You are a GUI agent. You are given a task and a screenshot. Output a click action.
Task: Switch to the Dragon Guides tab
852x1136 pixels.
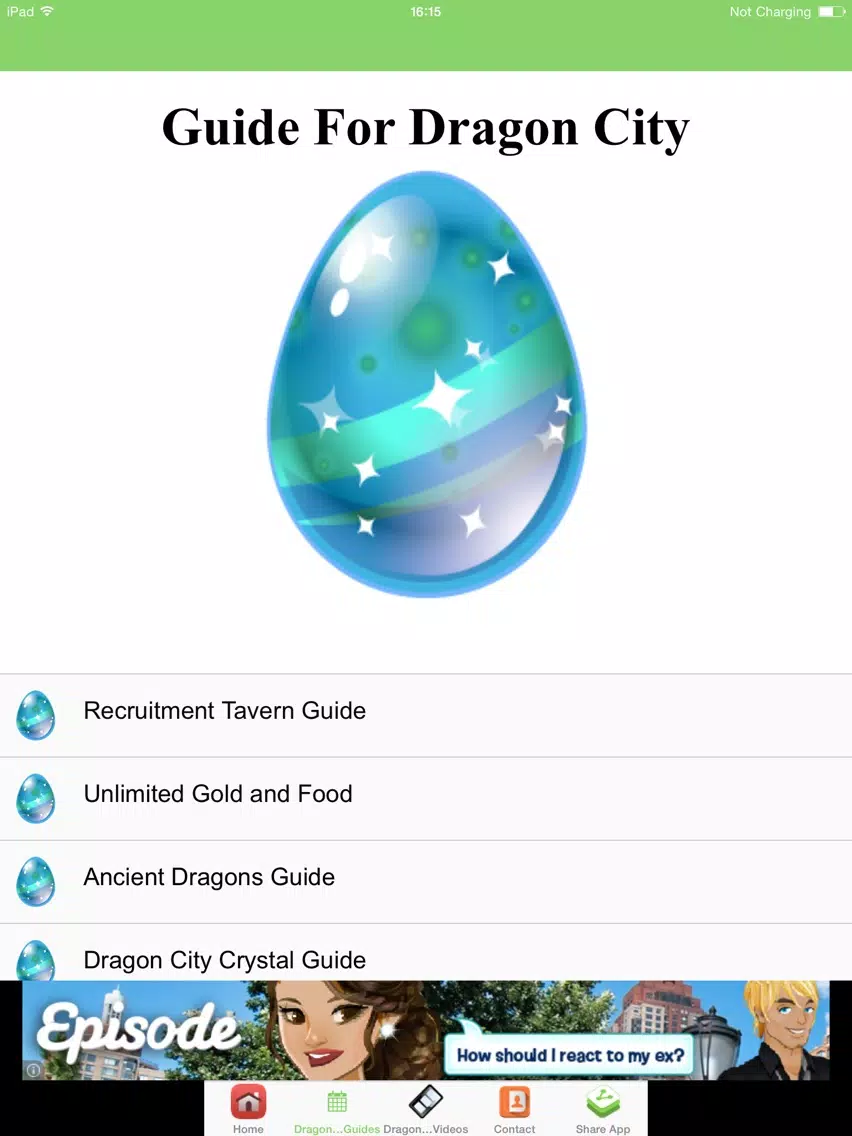337,1109
